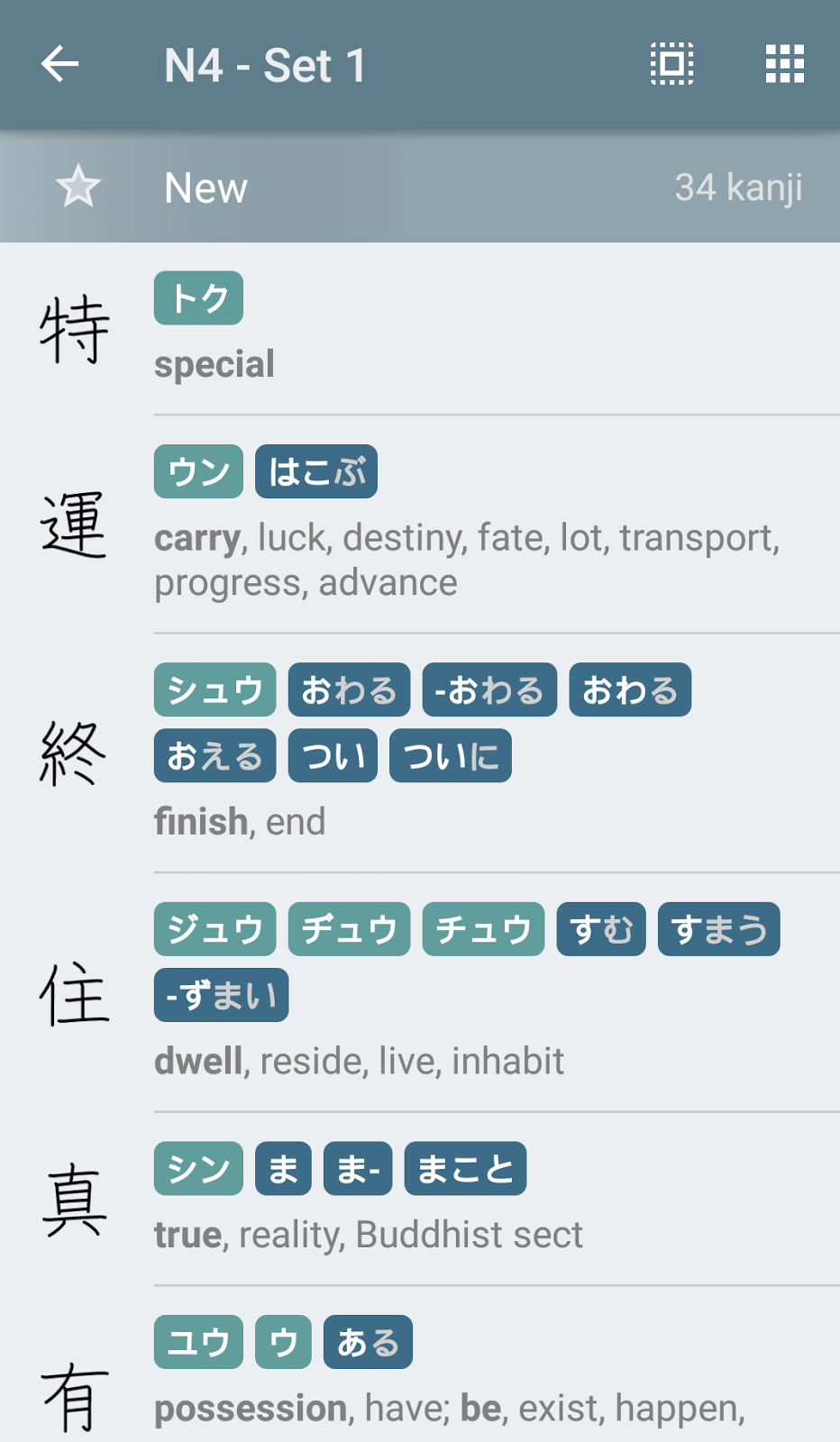Open the kanji 特 meaning special
Image resolution: width=840 pixels, height=1442 pixels.
tap(74, 330)
